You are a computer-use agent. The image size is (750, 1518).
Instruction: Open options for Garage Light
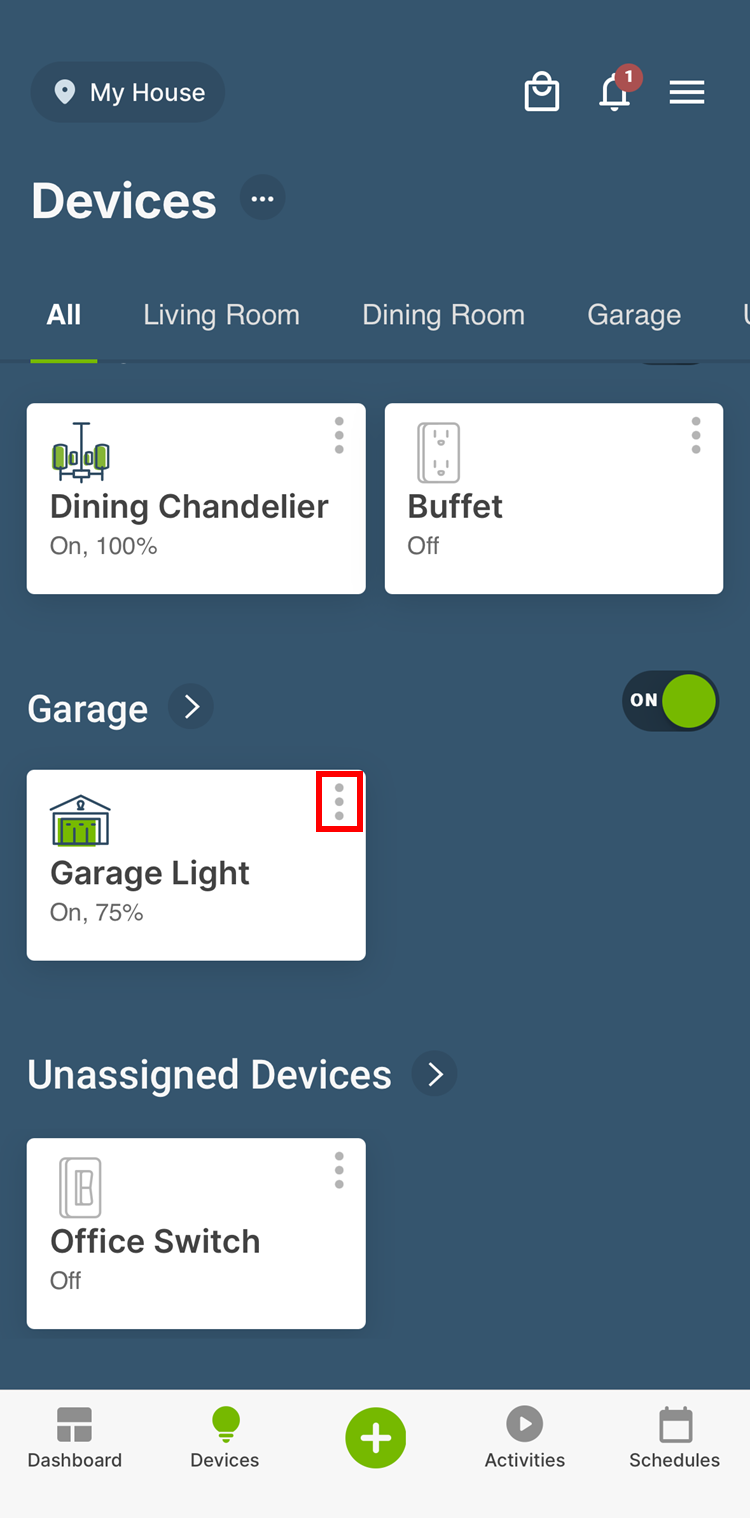point(339,802)
